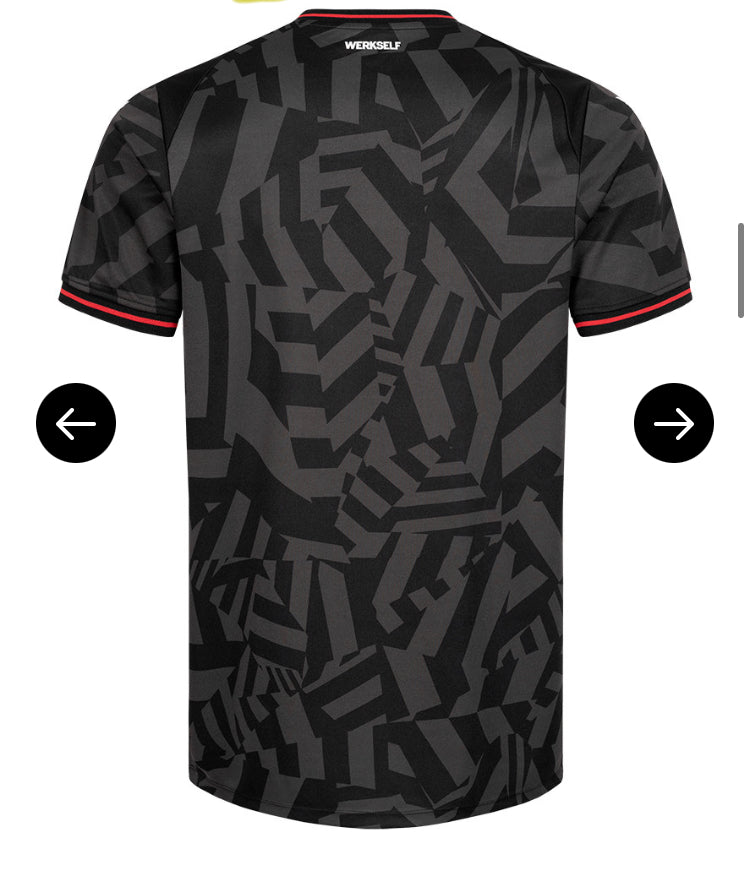750x881 pixels.
Task: Go to the previous product image
Action: 76,423
